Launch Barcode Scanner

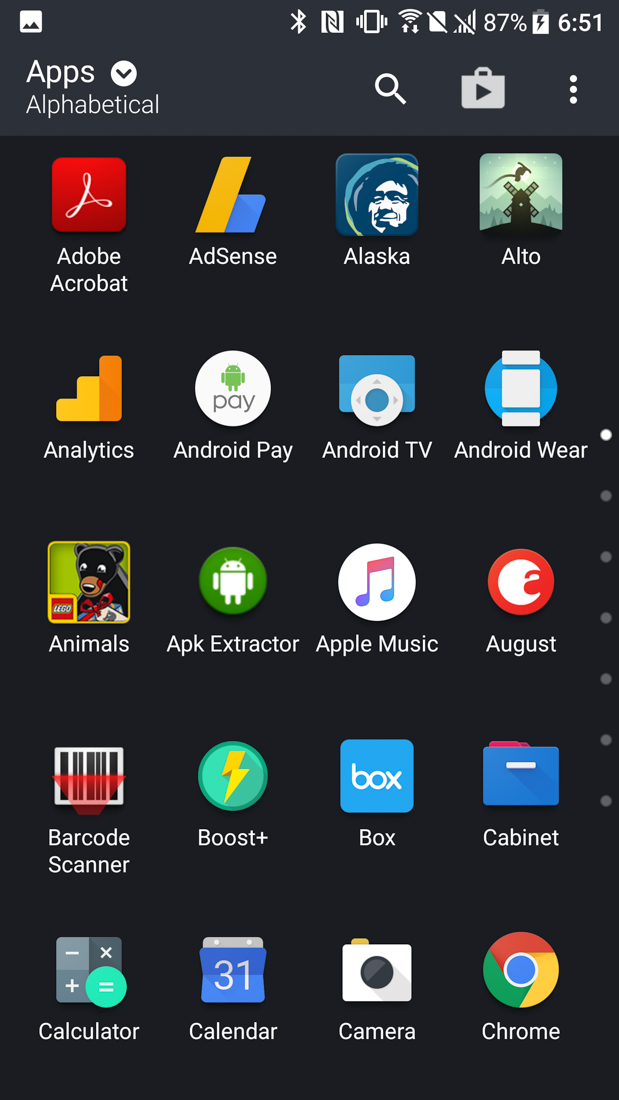coord(89,776)
